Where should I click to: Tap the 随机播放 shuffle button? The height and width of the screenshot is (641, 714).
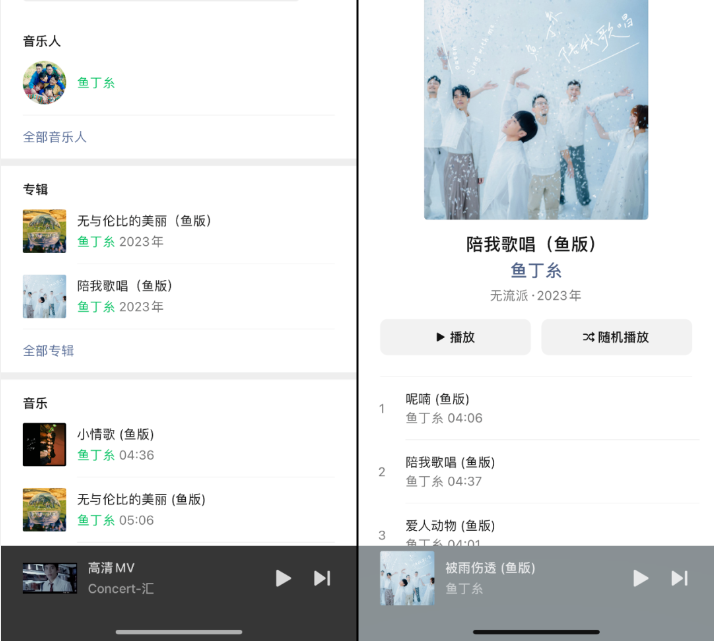[x=616, y=337]
